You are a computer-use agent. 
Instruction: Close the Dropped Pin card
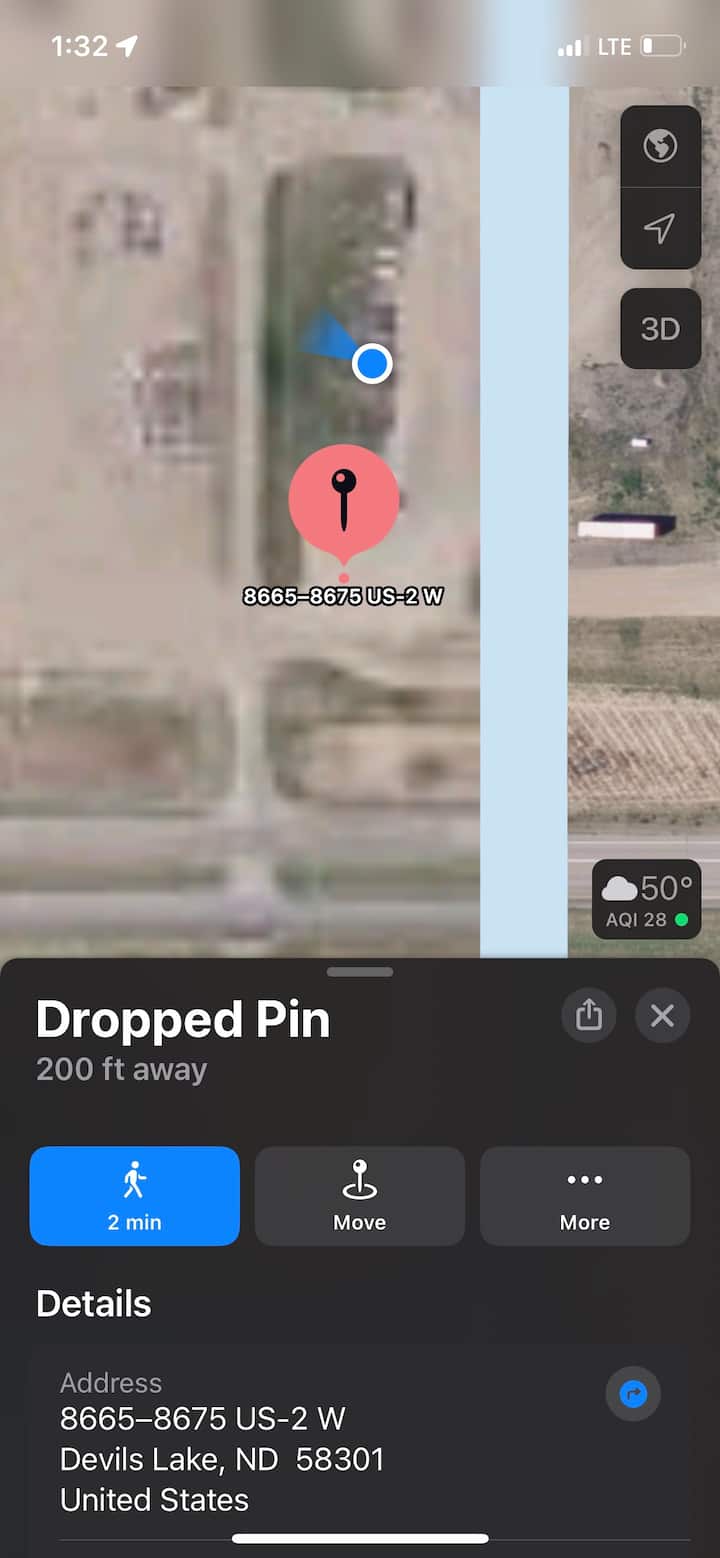662,1016
